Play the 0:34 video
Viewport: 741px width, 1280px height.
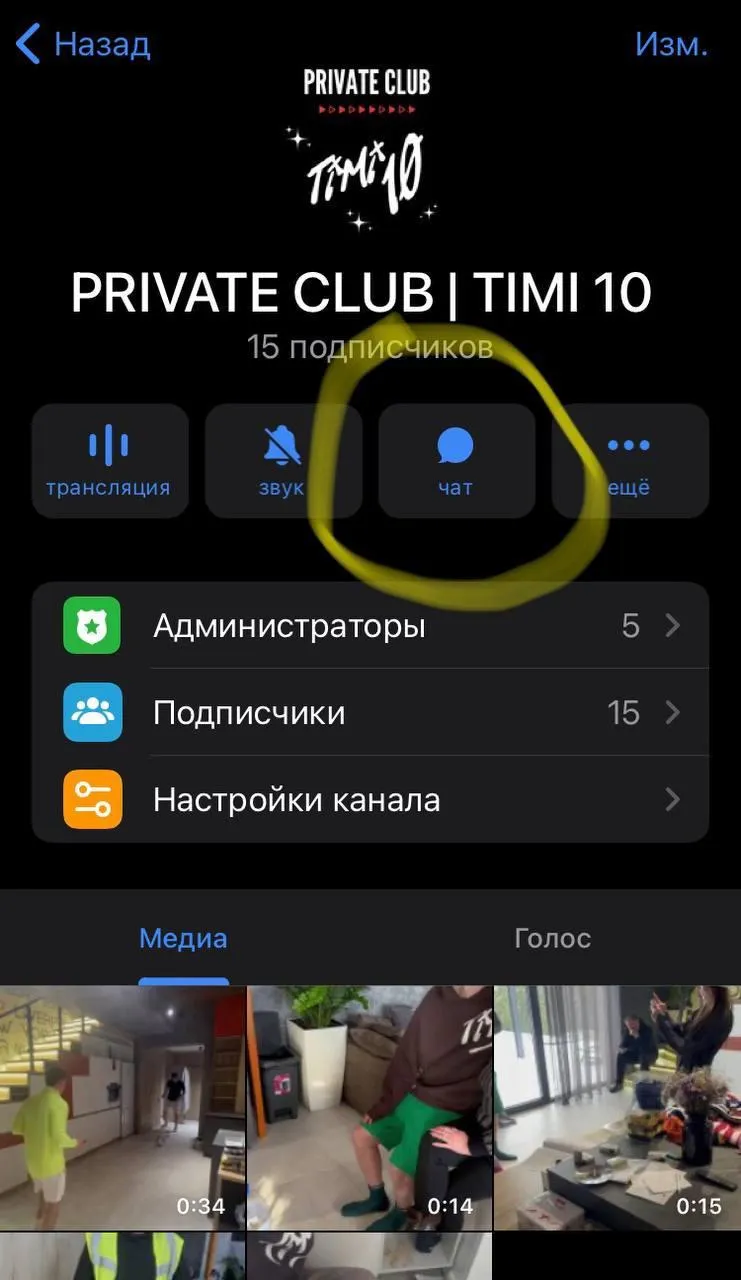tap(122, 1107)
